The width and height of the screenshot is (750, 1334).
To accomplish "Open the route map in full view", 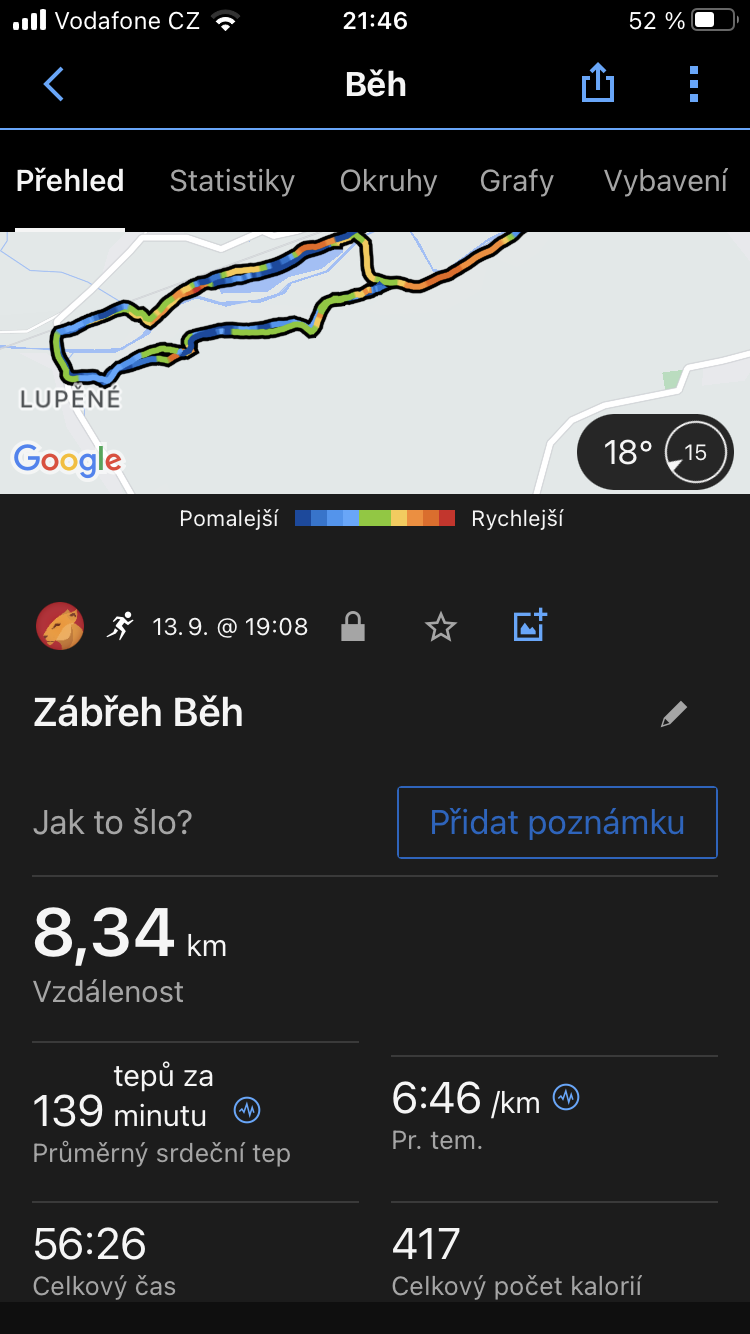I will coord(300,380).
